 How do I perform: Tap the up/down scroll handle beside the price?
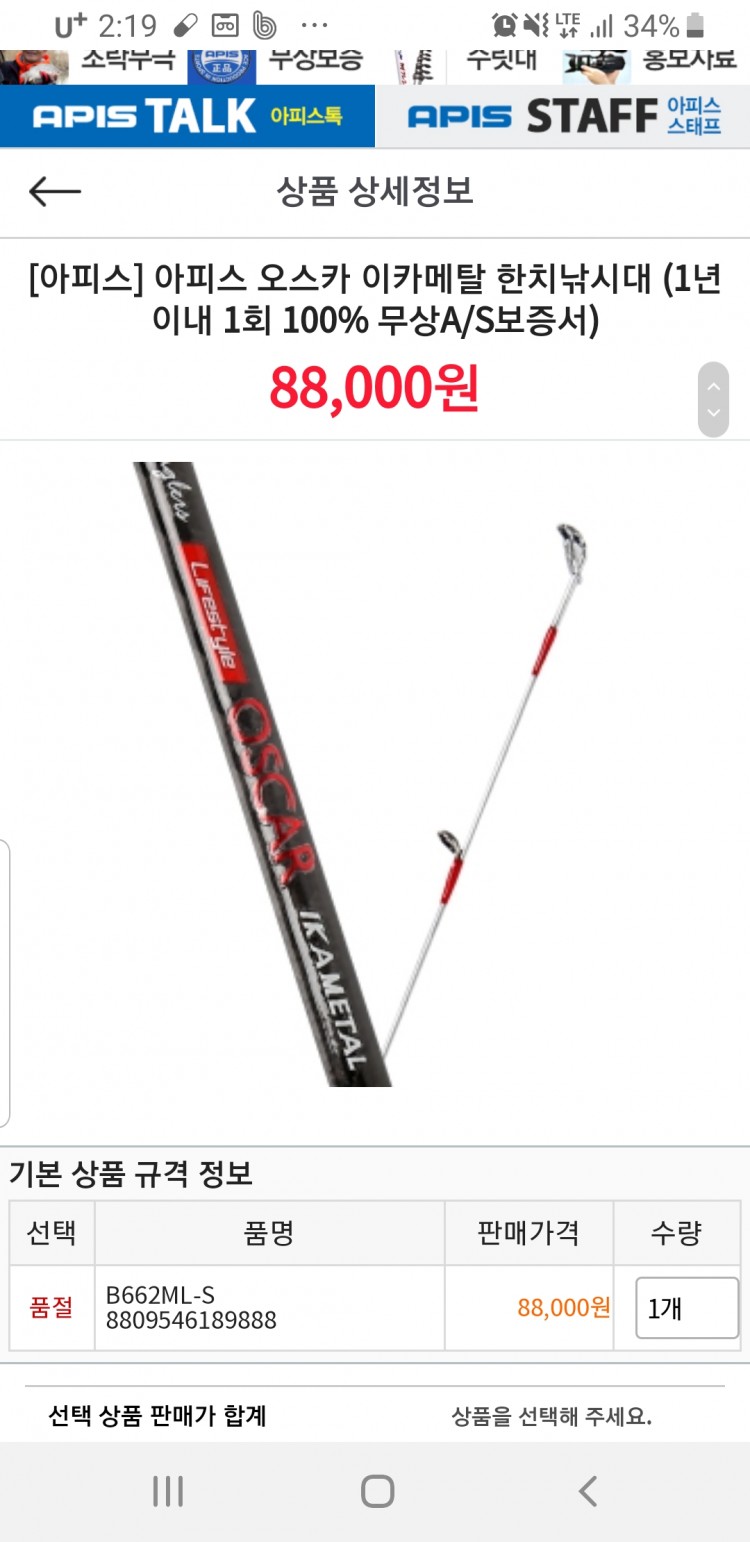(x=713, y=399)
